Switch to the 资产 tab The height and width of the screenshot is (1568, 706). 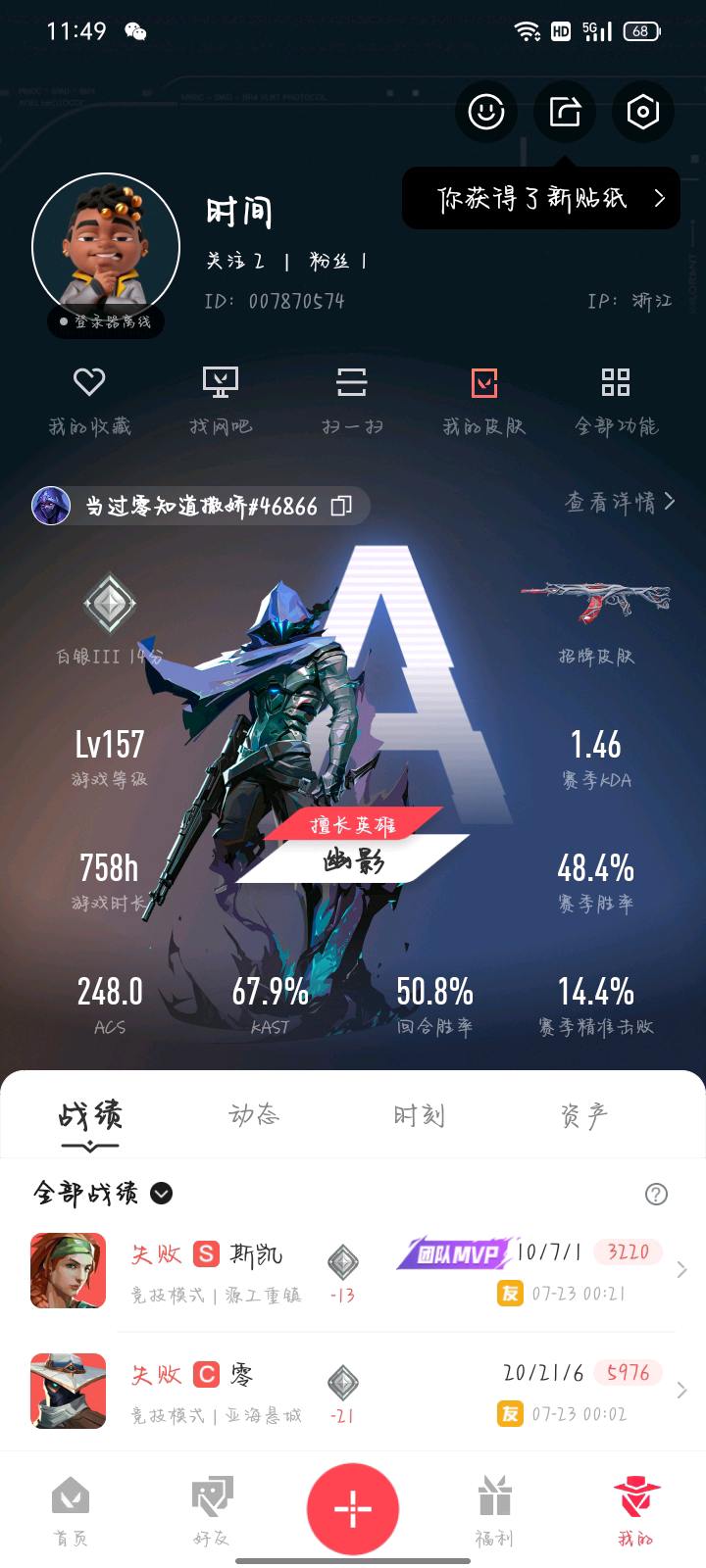coord(584,1115)
